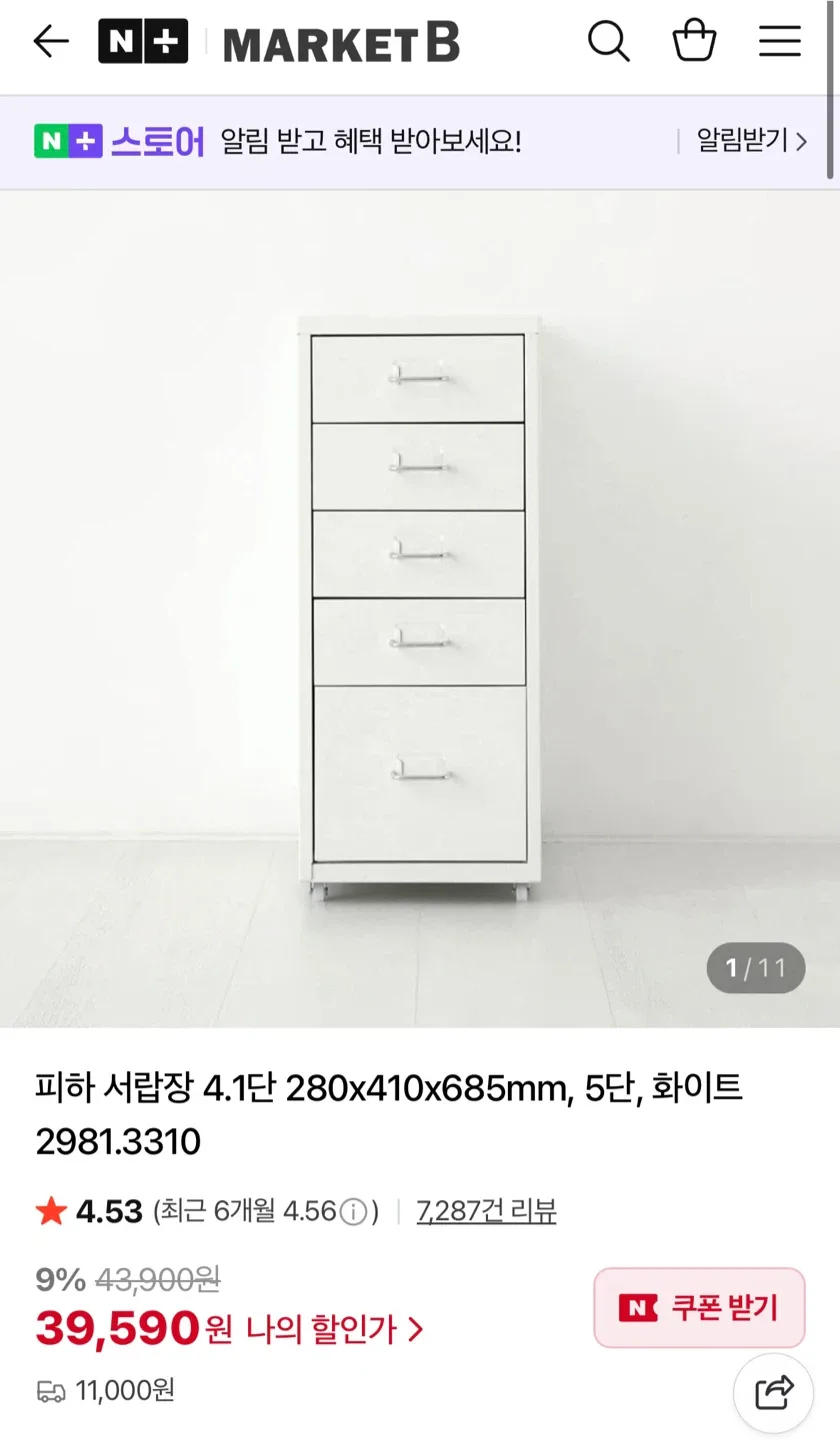Open the N+ store home logo
The width and height of the screenshot is (840, 1440).
tap(143, 42)
